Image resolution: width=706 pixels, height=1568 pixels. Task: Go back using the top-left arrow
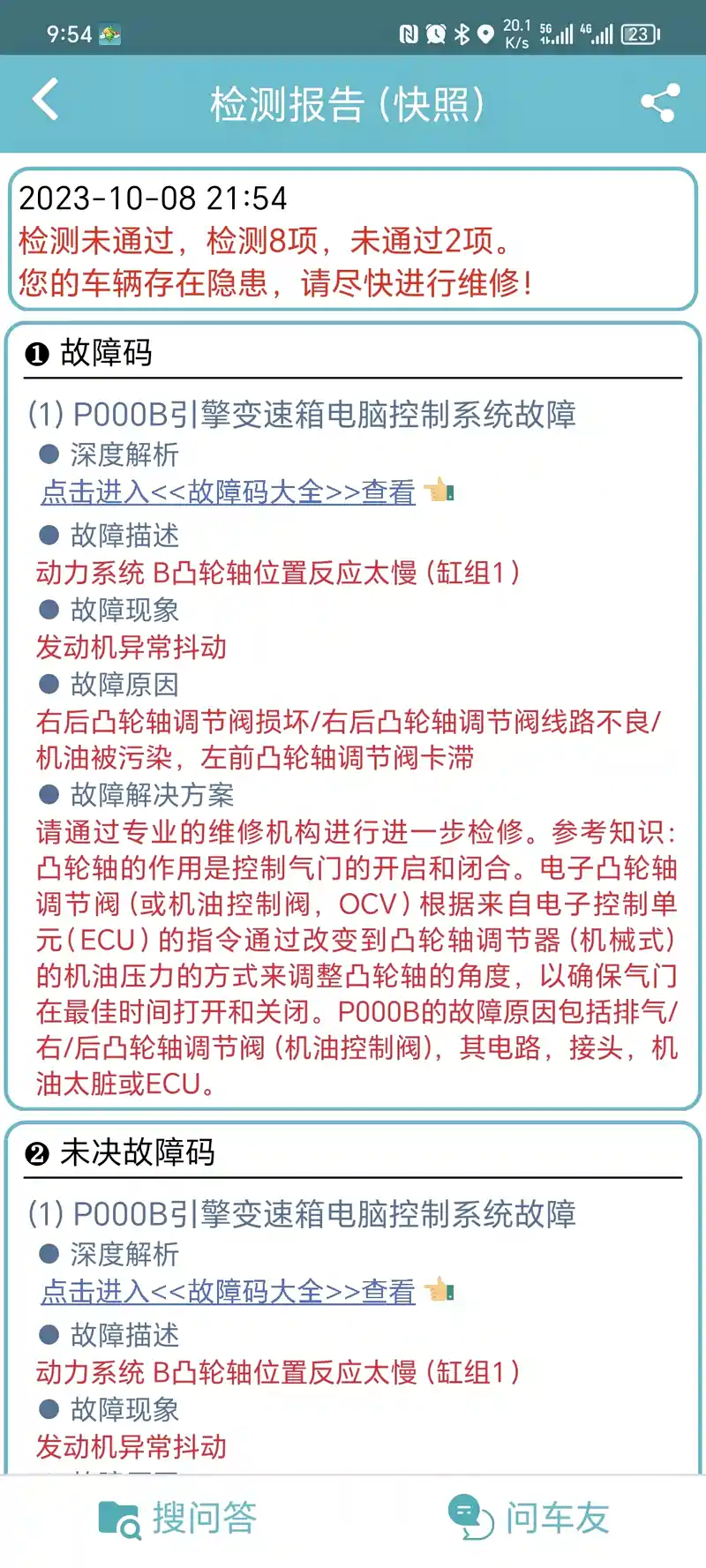46,100
